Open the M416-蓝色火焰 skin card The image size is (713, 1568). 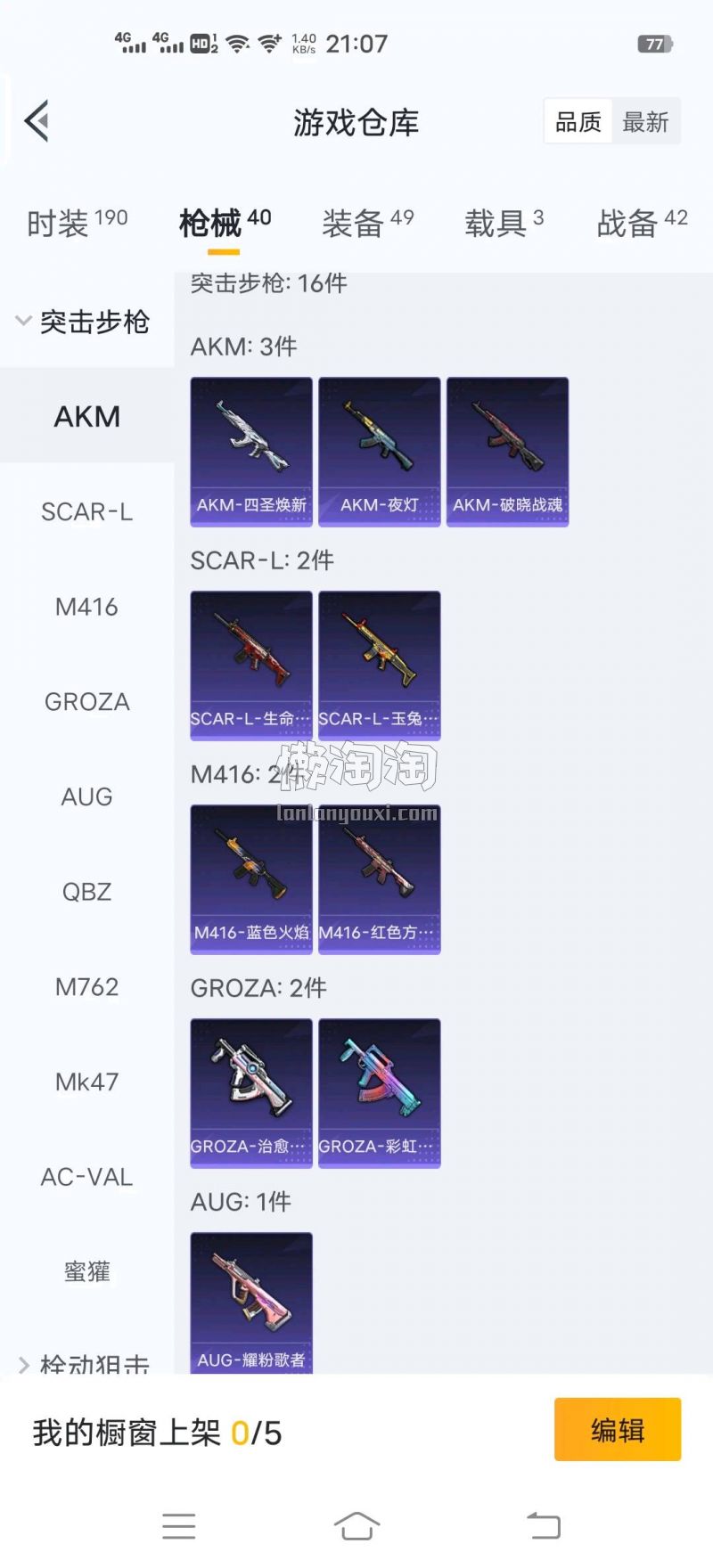(251, 878)
